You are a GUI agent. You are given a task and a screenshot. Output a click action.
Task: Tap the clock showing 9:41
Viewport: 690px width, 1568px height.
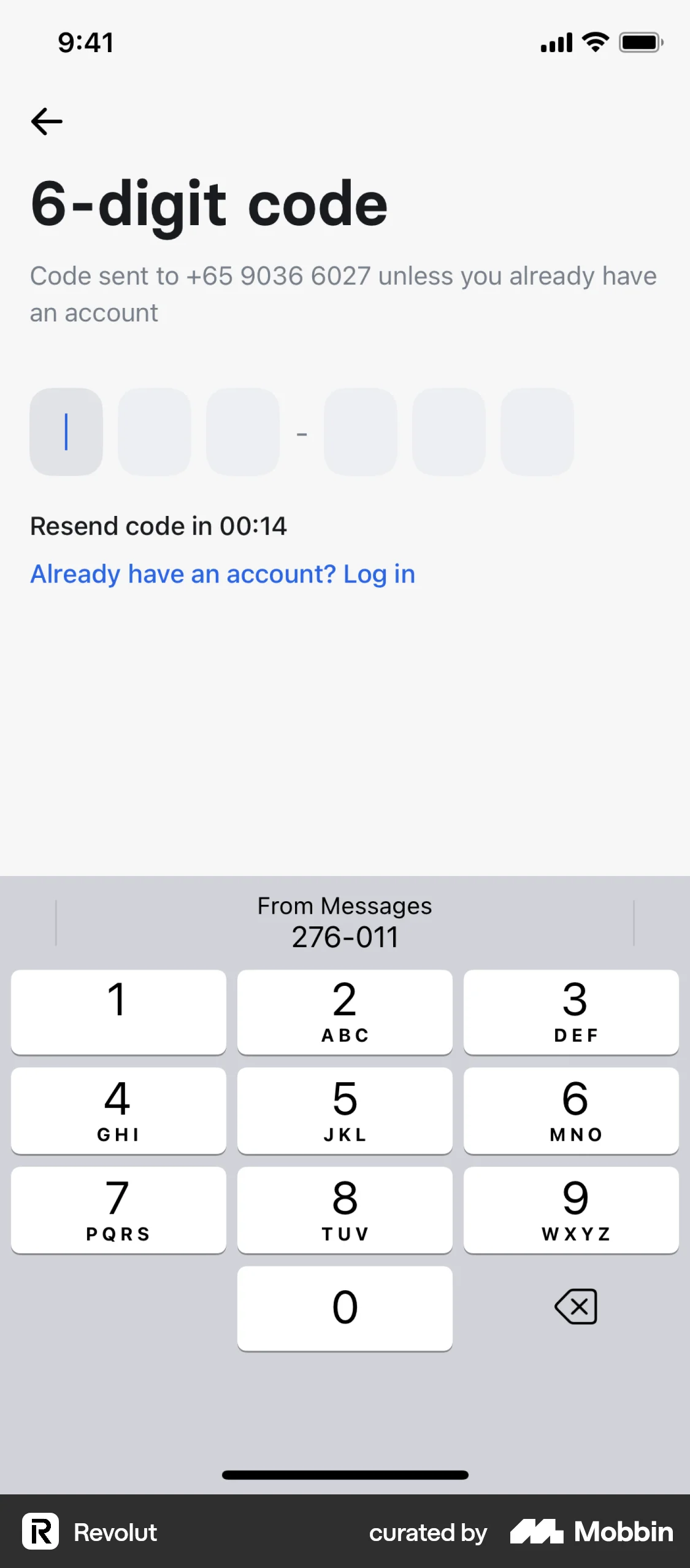[85, 42]
